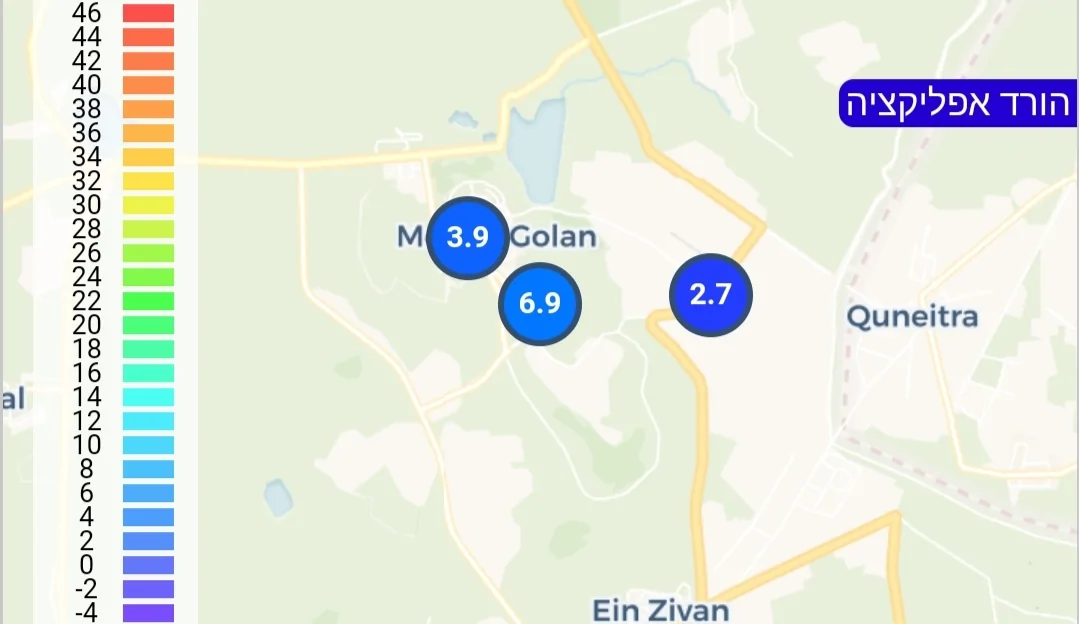Tap the download app button

(x=958, y=103)
